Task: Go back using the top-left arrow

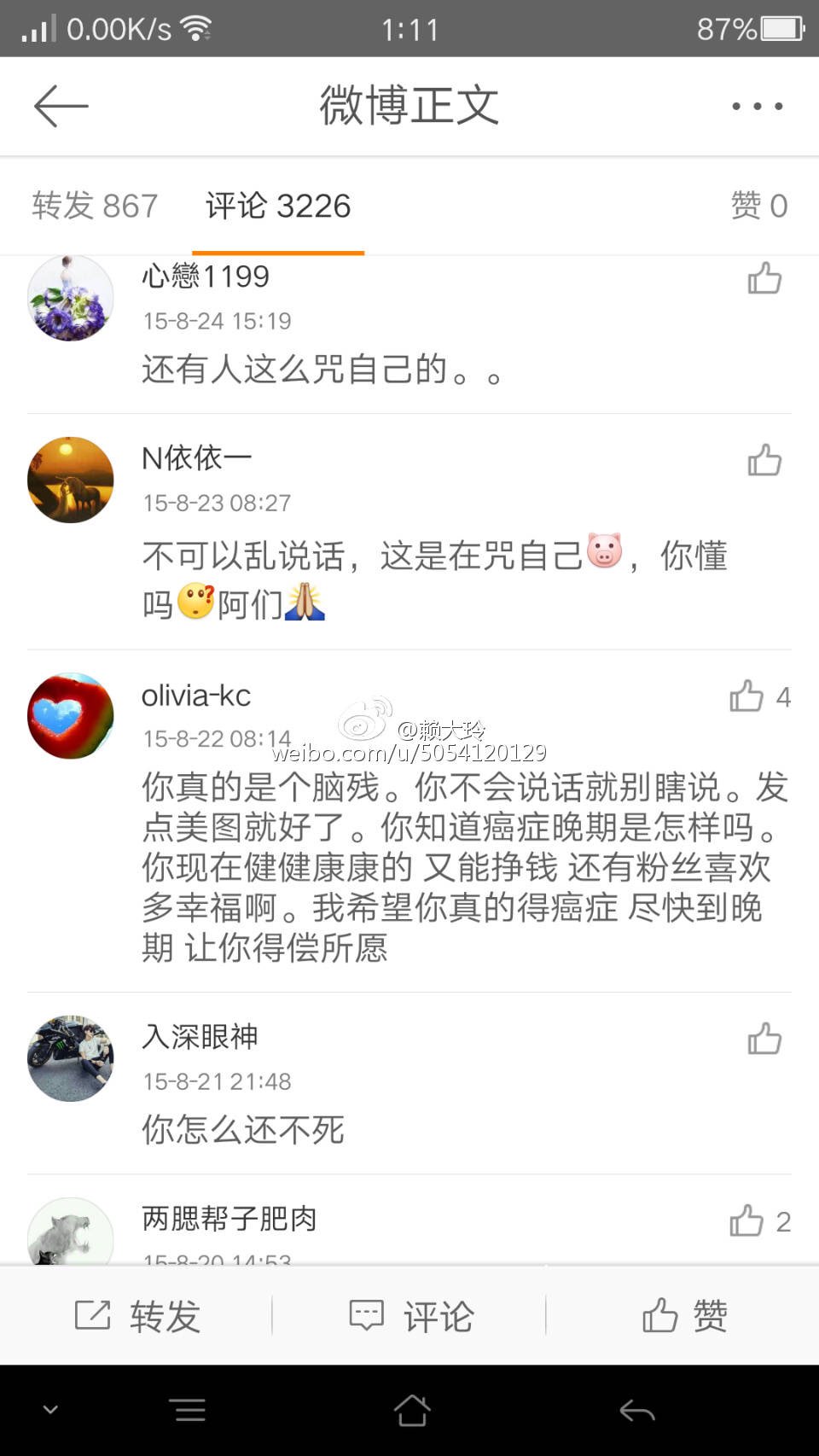Action: click(x=61, y=106)
